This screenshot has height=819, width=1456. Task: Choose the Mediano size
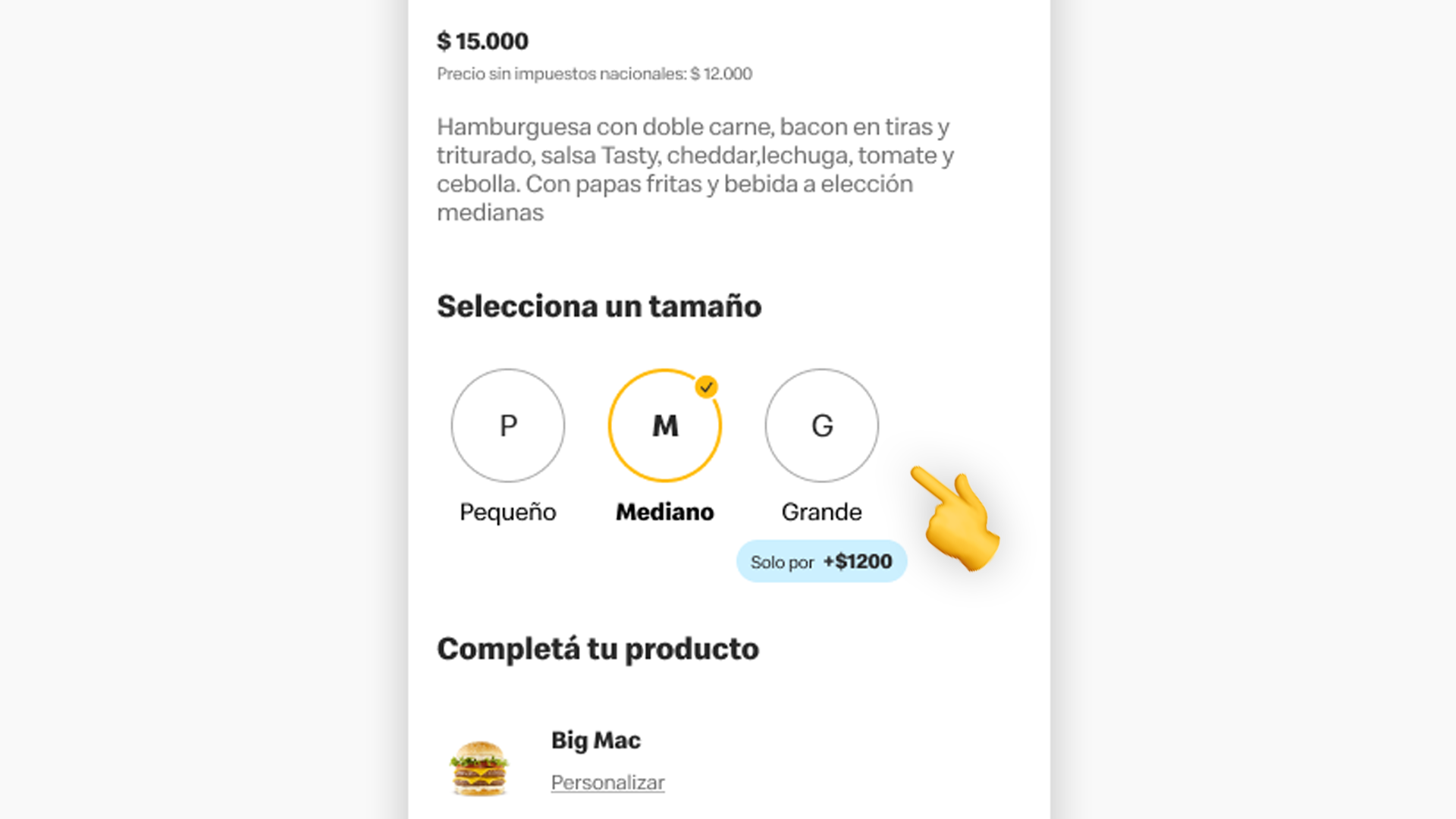664,425
